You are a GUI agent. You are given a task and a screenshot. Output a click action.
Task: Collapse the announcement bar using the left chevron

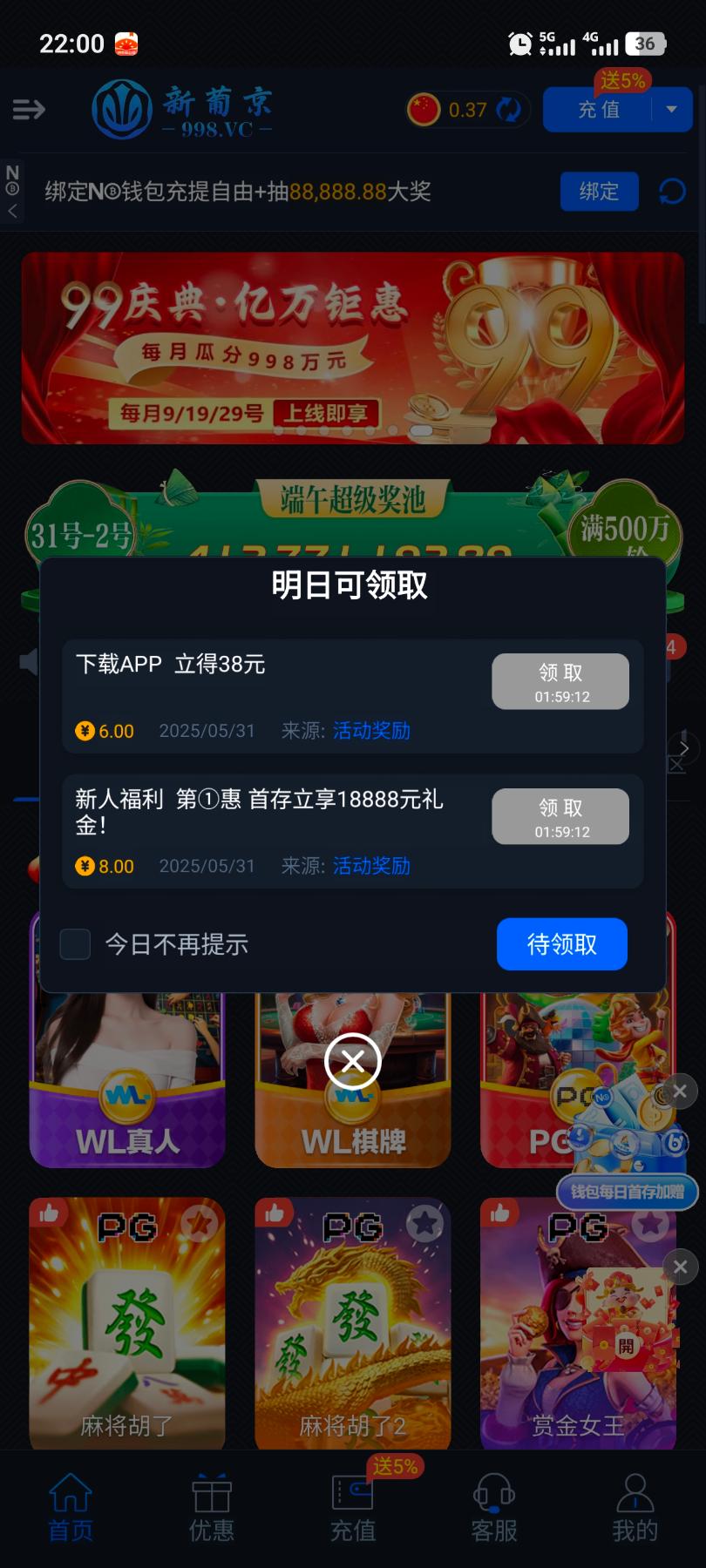pyautogui.click(x=12, y=210)
